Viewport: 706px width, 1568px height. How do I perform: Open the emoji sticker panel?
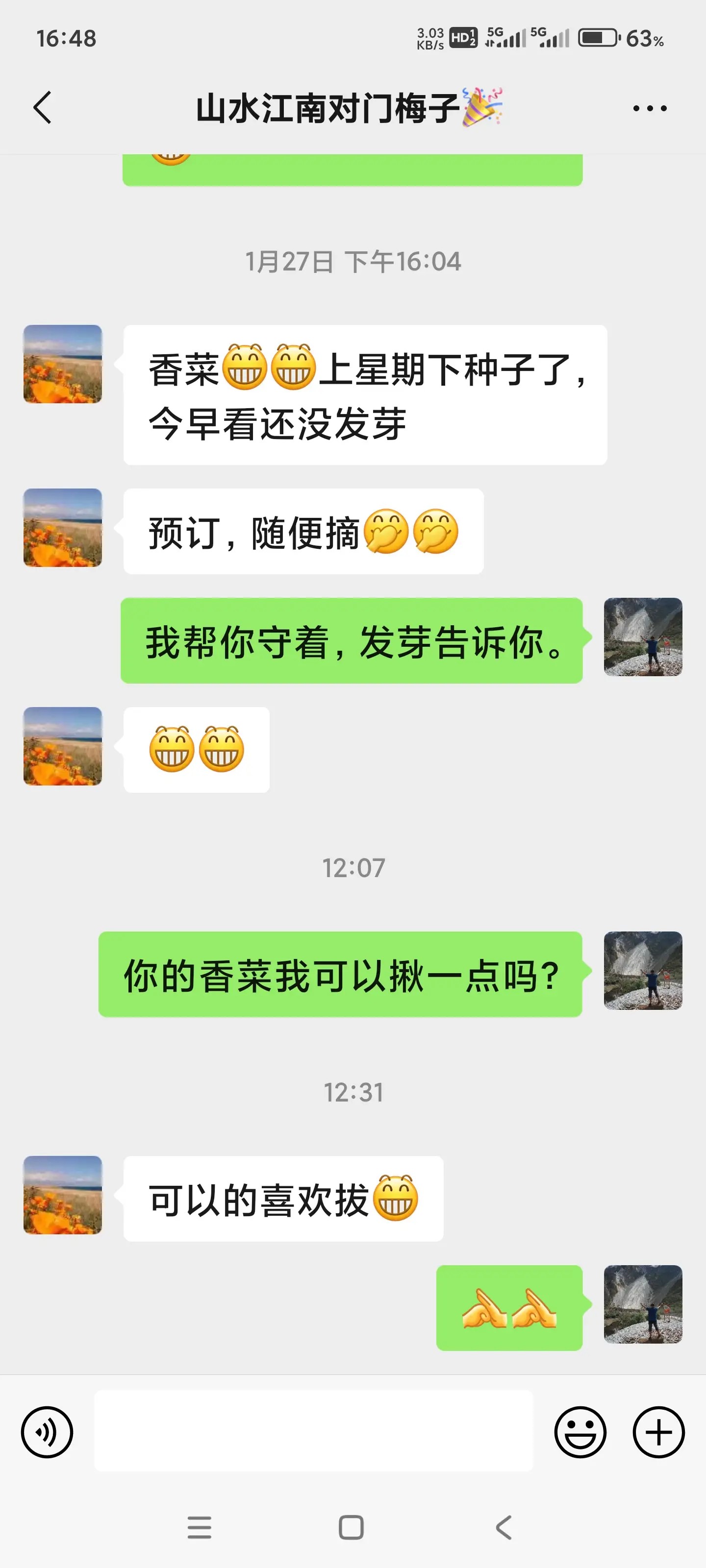coord(580,1432)
